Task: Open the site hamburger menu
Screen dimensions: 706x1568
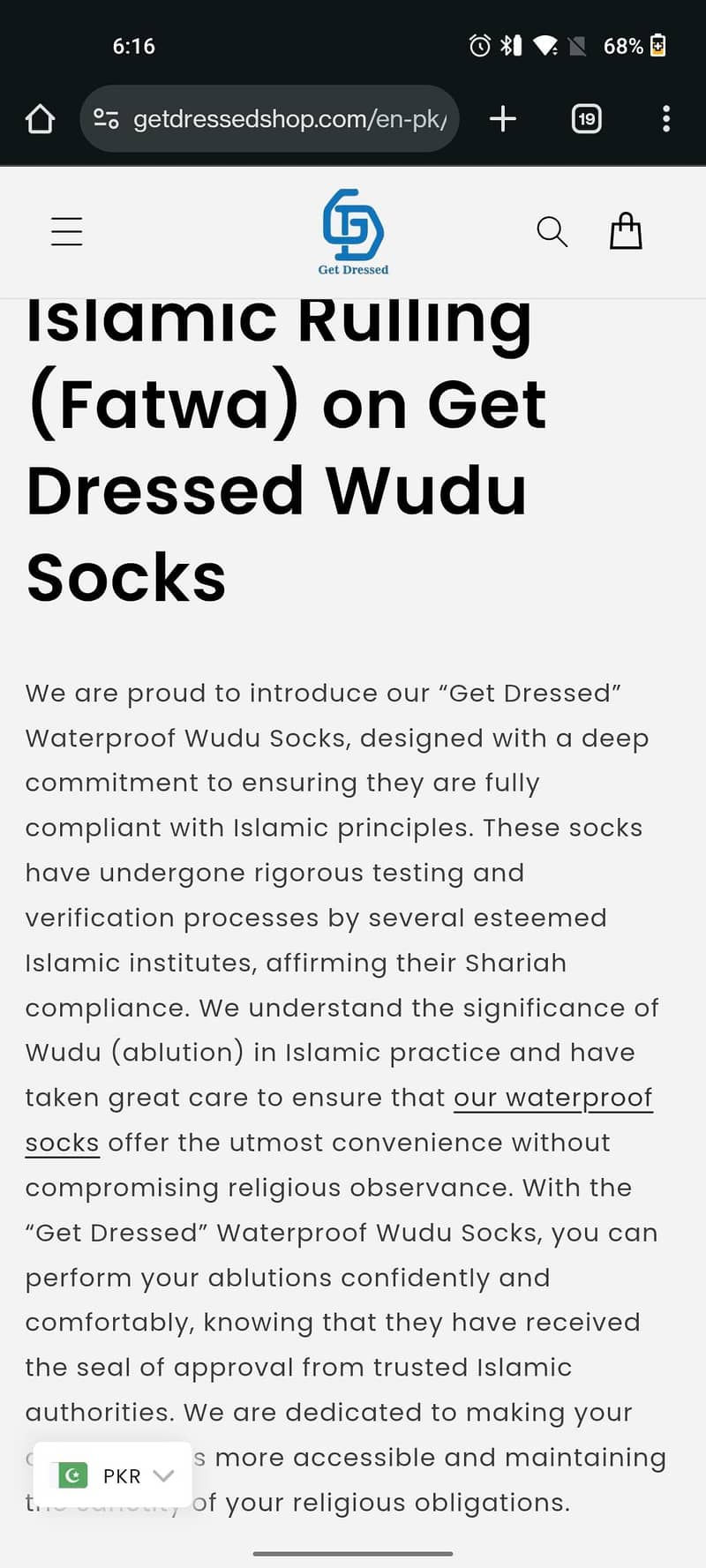Action: [66, 232]
